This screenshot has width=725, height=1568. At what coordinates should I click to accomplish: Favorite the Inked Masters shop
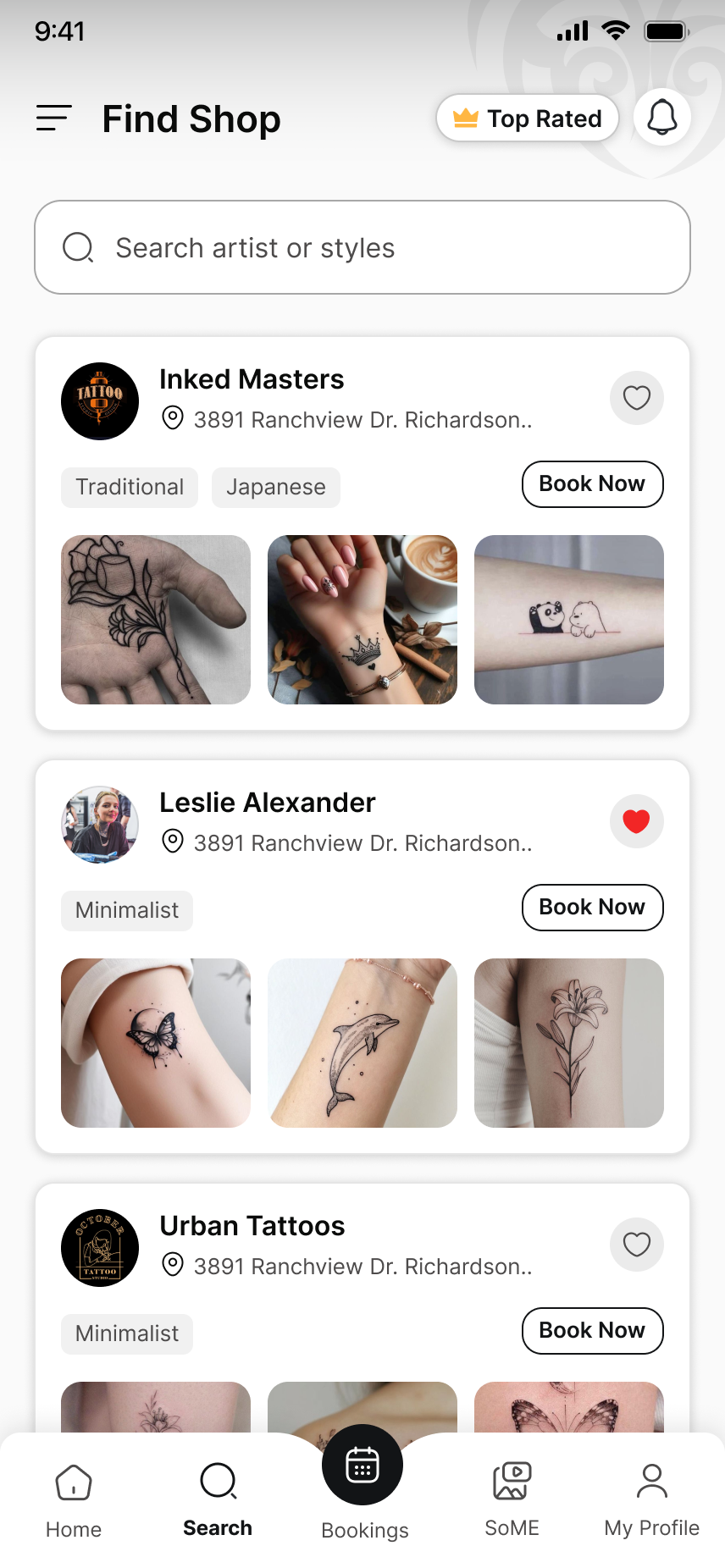pyautogui.click(x=636, y=397)
